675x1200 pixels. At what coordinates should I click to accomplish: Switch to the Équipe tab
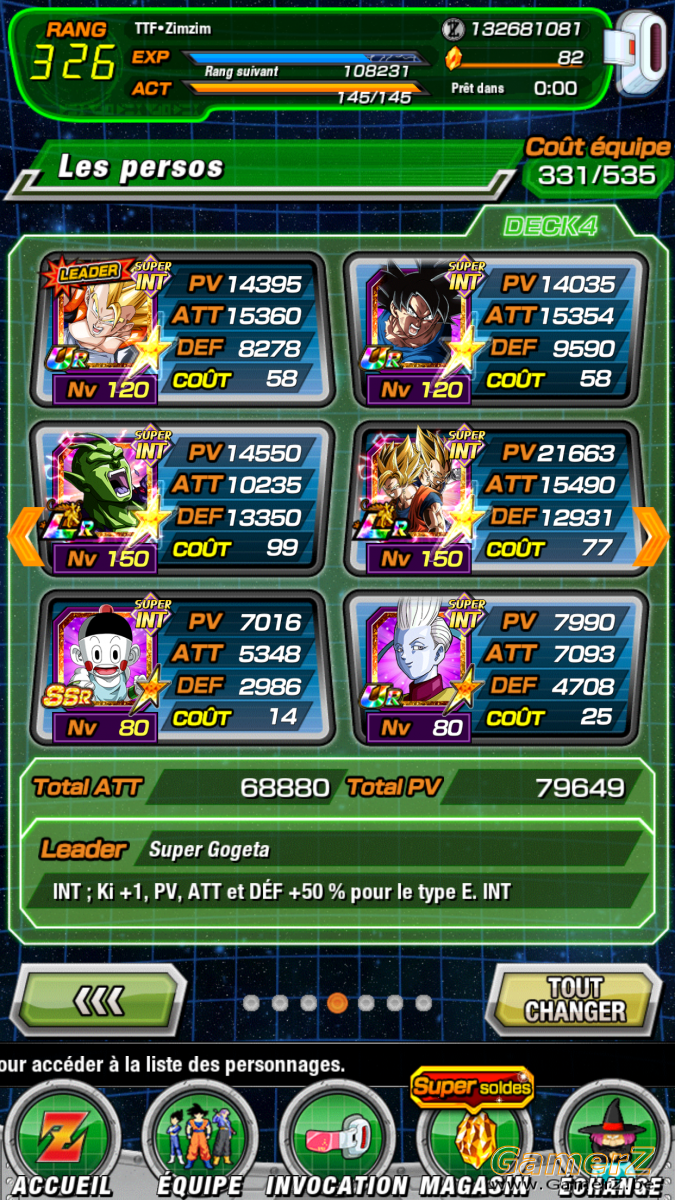pyautogui.click(x=200, y=1140)
